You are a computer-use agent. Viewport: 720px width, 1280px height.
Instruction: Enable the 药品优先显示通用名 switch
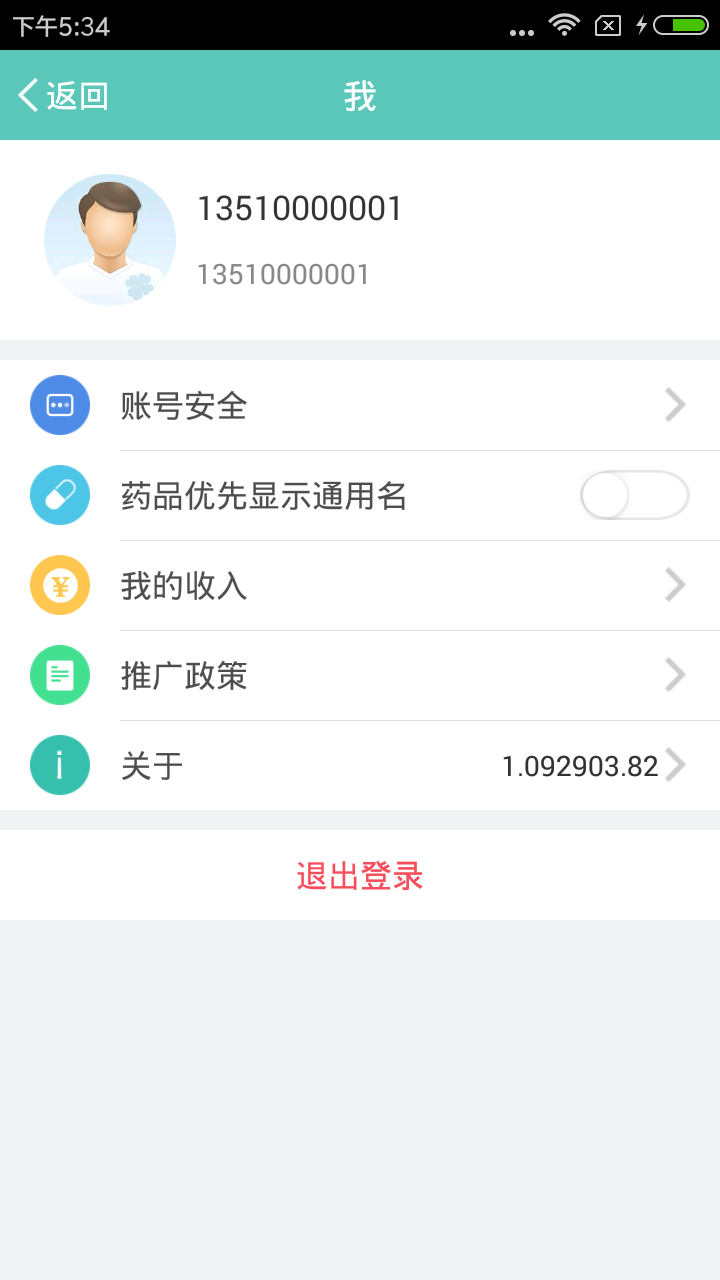pyautogui.click(x=634, y=495)
